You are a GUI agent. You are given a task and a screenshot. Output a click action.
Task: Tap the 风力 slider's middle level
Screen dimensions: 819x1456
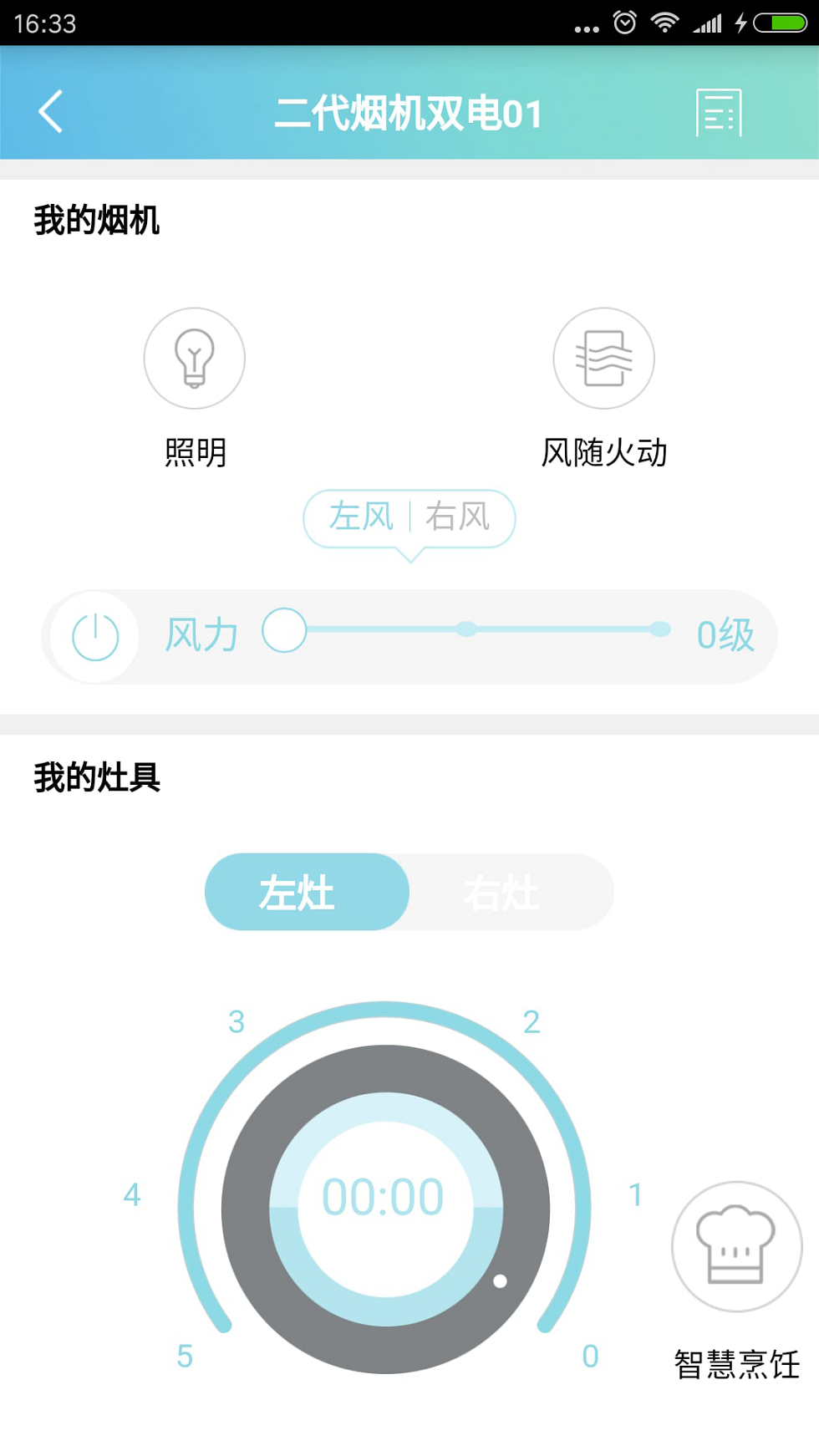pyautogui.click(x=466, y=629)
